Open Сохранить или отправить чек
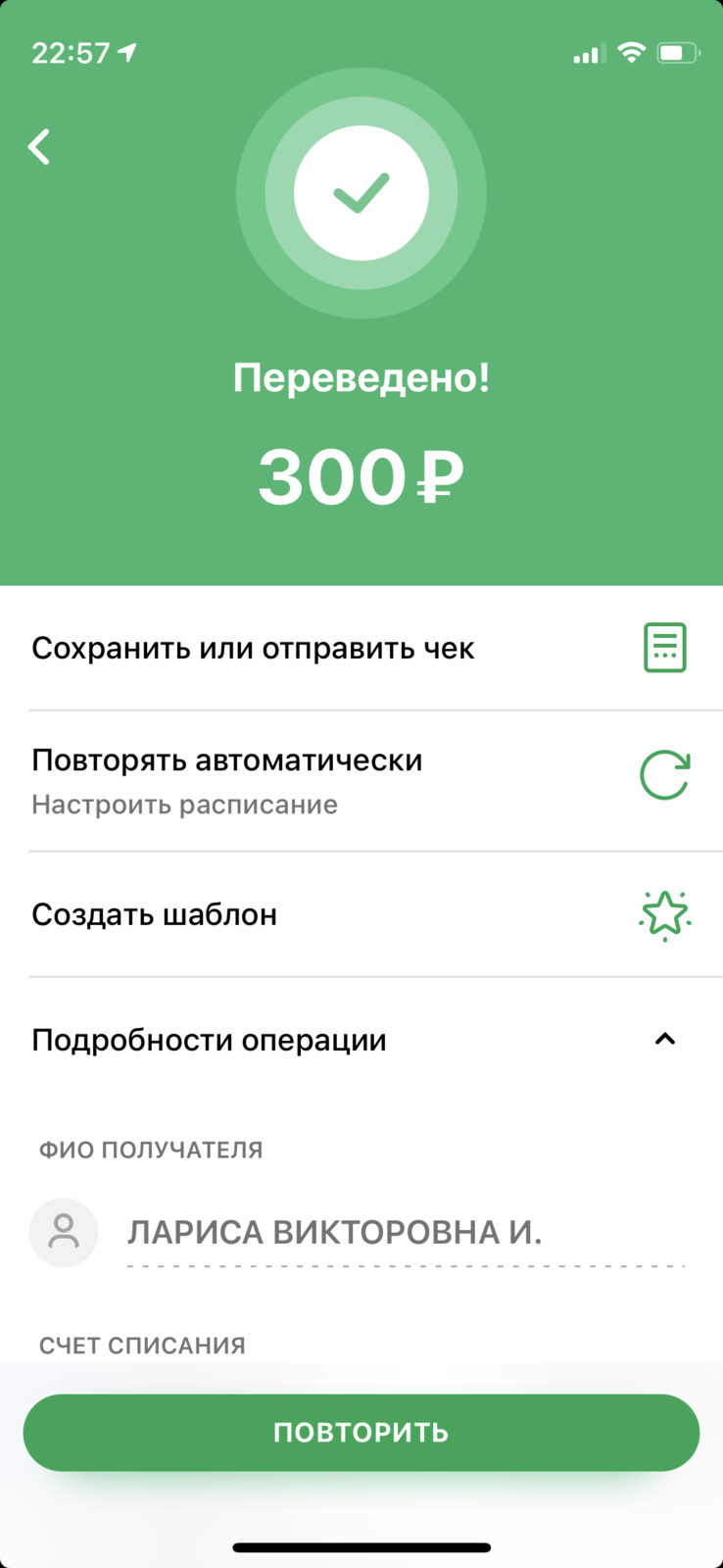723x1568 pixels. pos(361,648)
